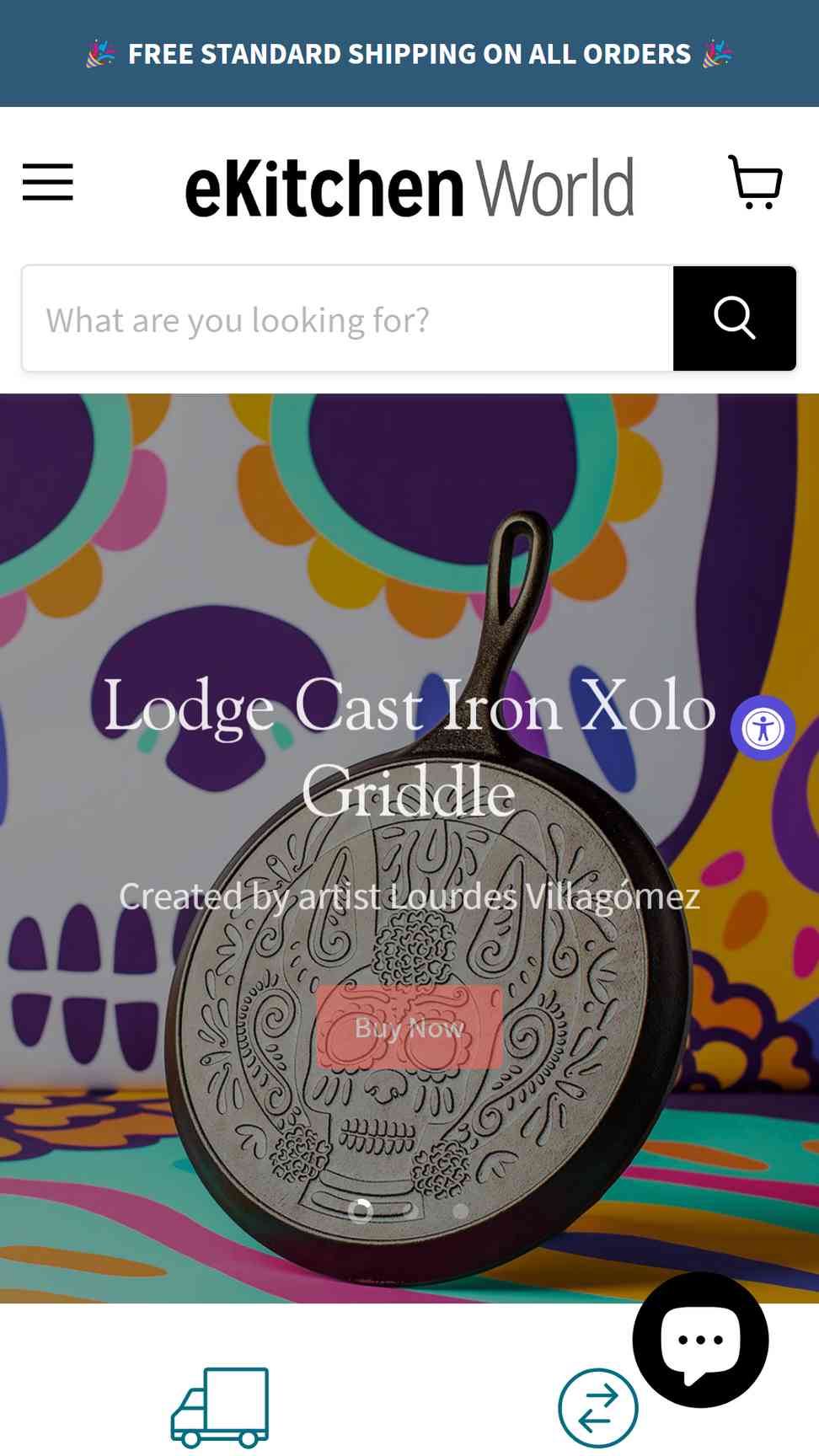819x1456 pixels.
Task: Open the accessibility options widget
Action: point(763,728)
